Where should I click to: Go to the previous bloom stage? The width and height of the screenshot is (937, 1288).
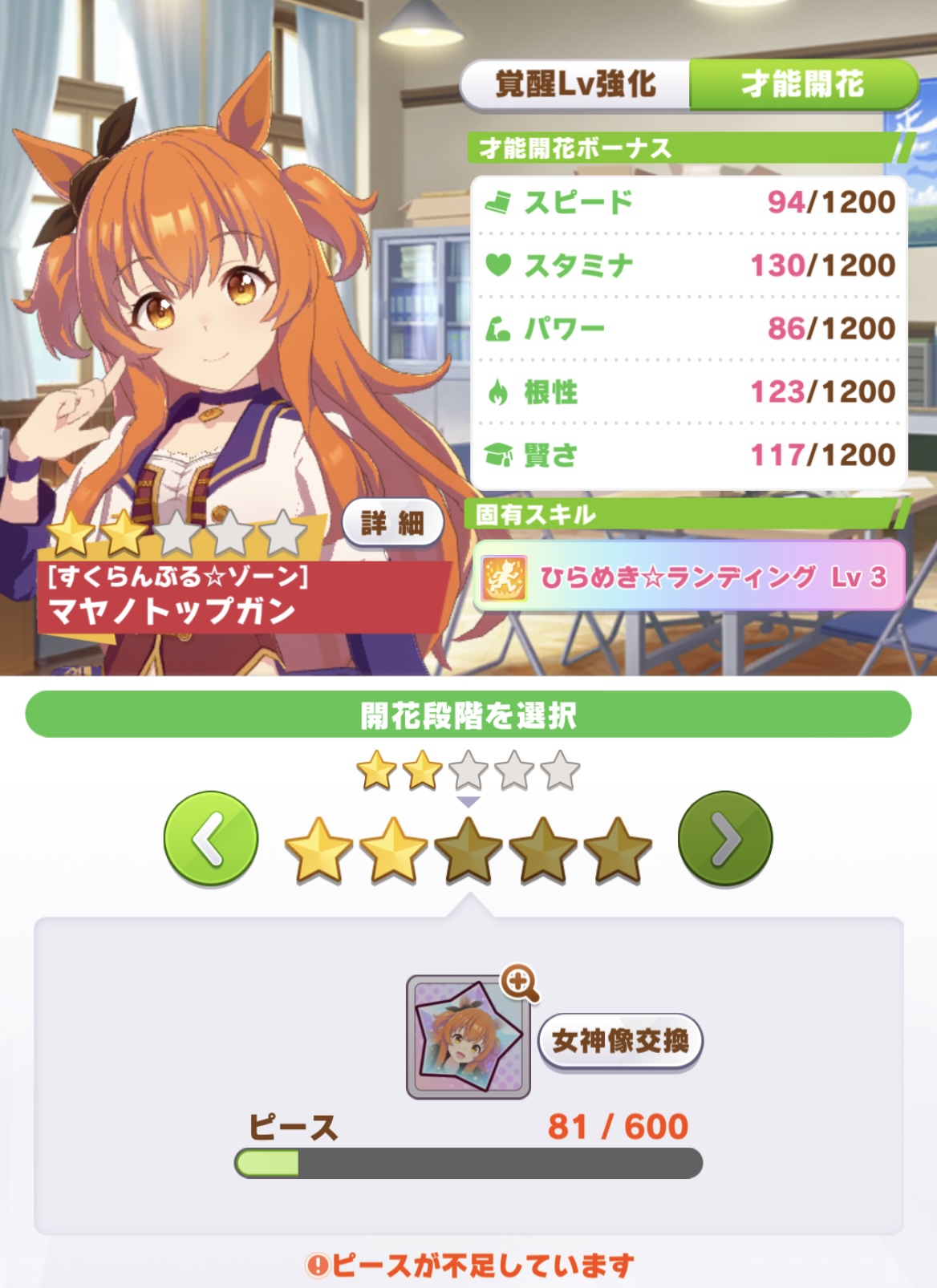point(211,839)
